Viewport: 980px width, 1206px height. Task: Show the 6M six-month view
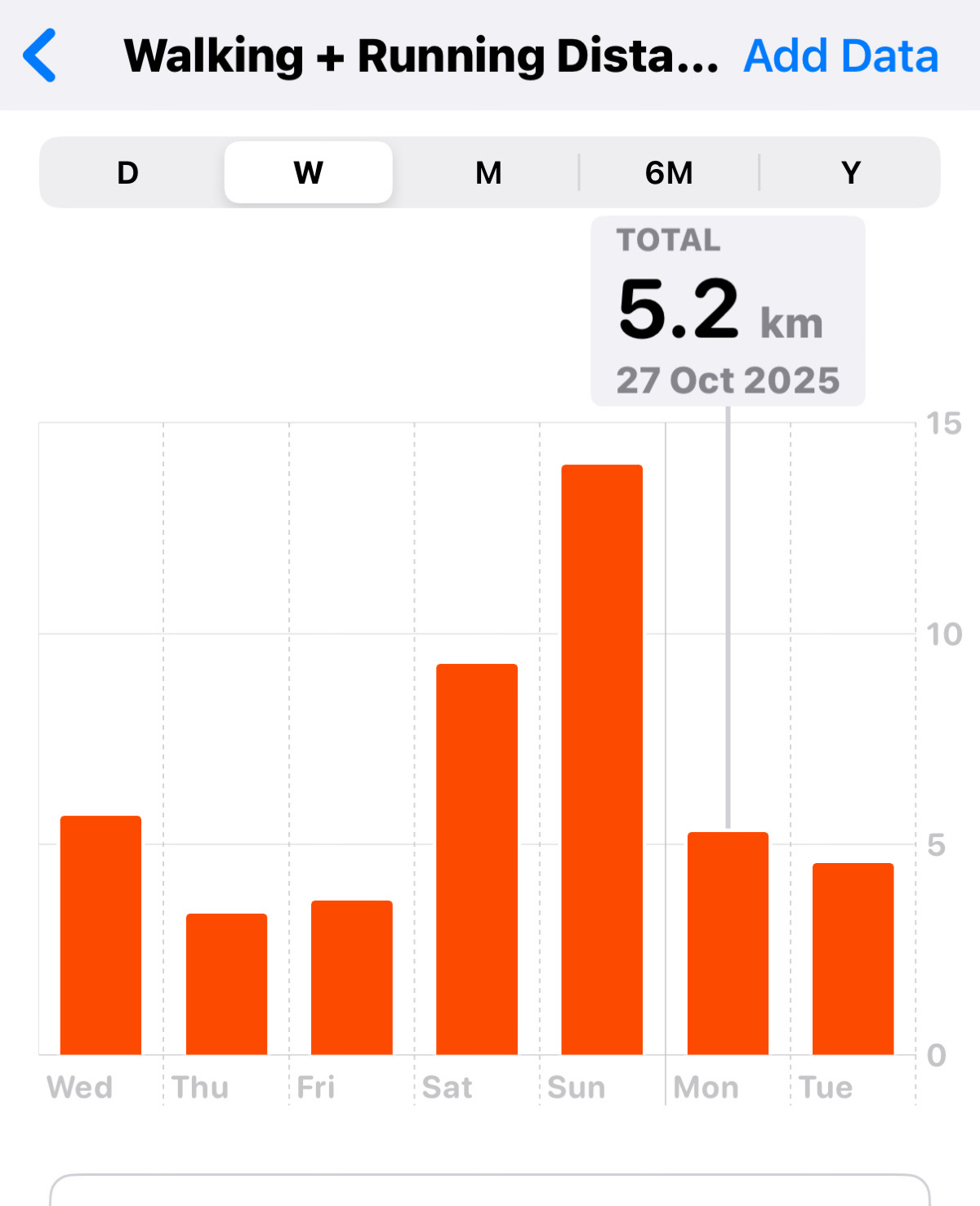[669, 173]
